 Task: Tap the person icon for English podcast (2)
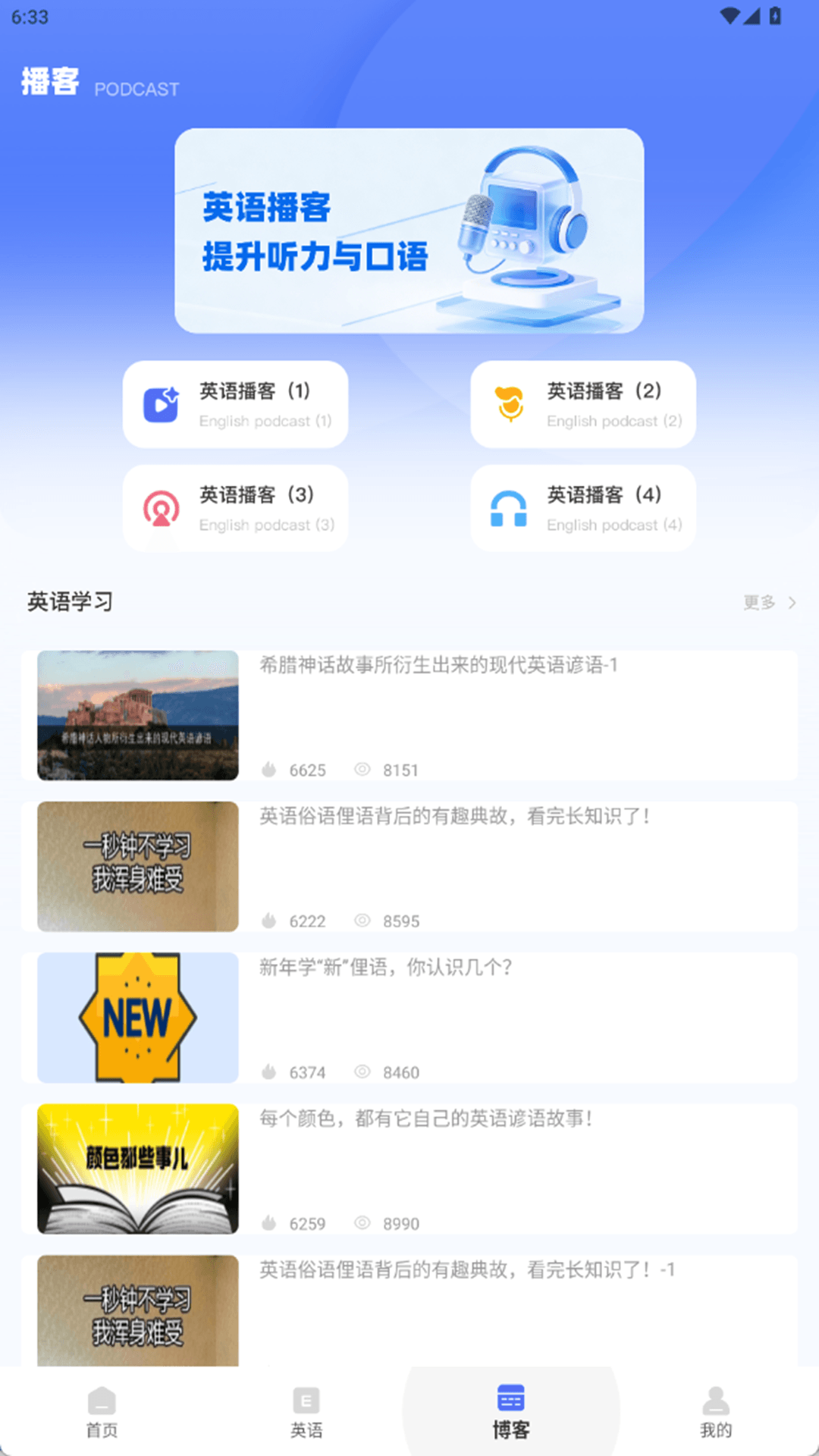pyautogui.click(x=510, y=403)
